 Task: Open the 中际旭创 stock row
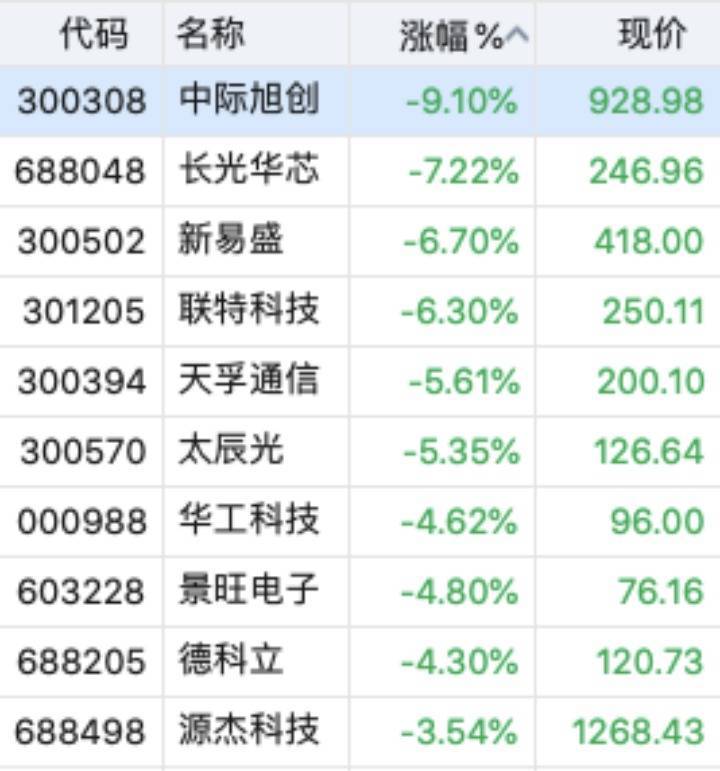click(360, 102)
